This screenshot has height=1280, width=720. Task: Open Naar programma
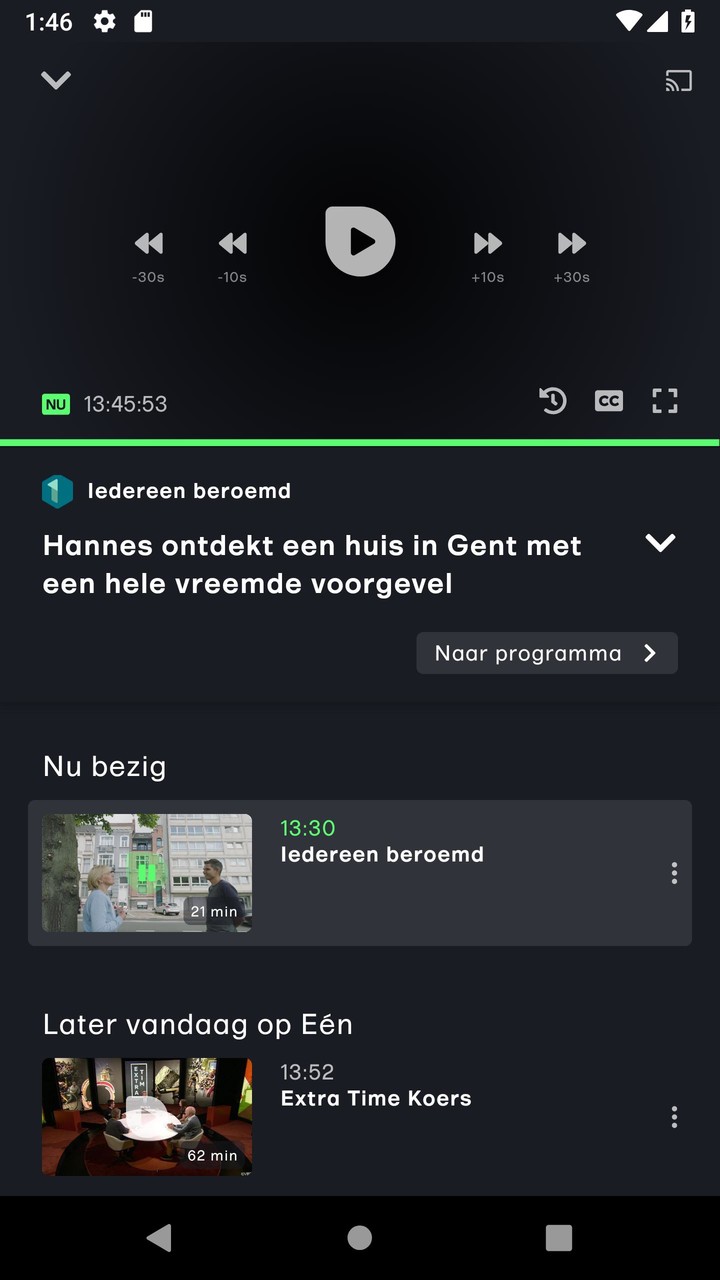(547, 653)
